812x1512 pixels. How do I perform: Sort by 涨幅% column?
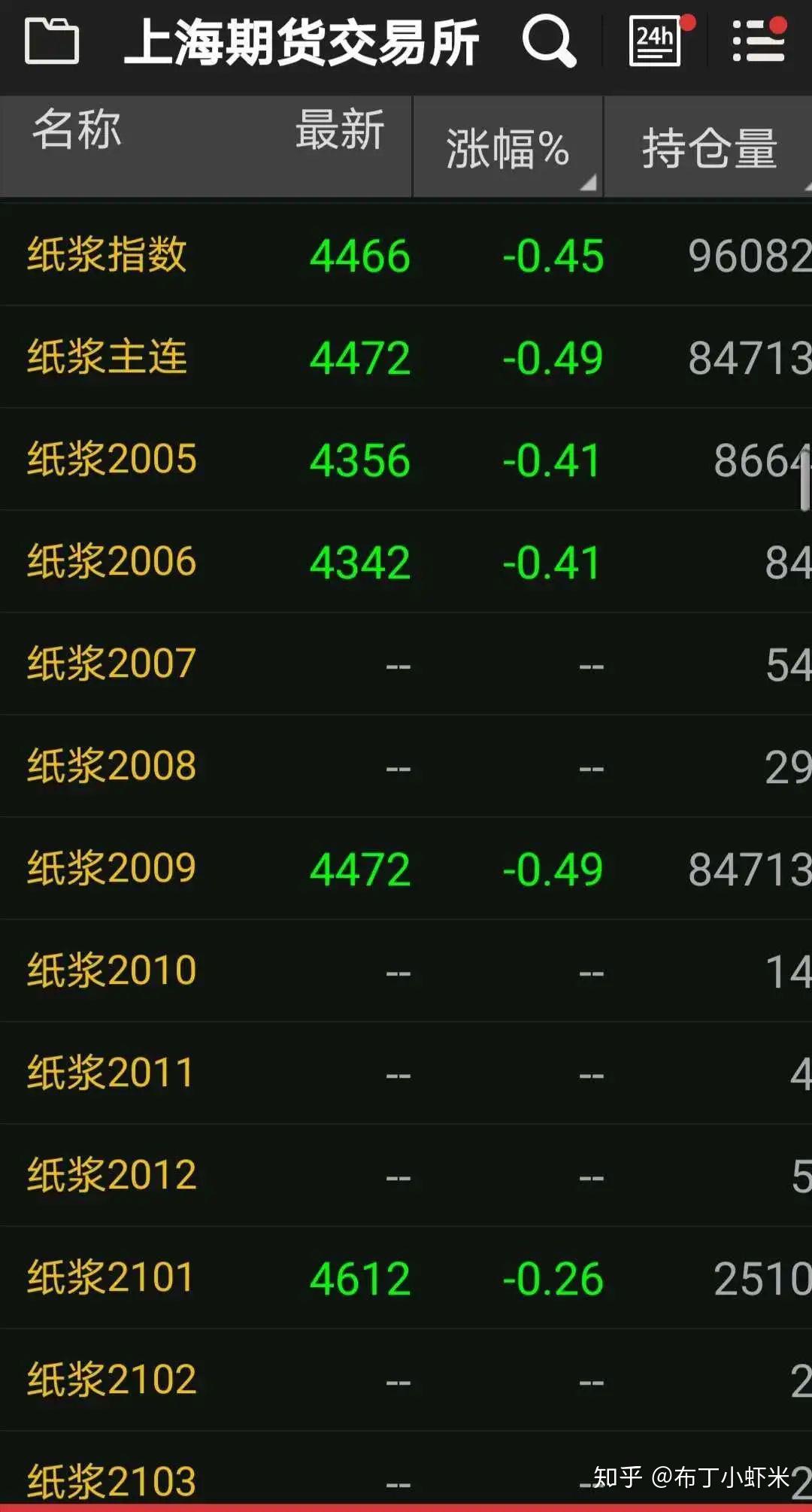pos(508,147)
